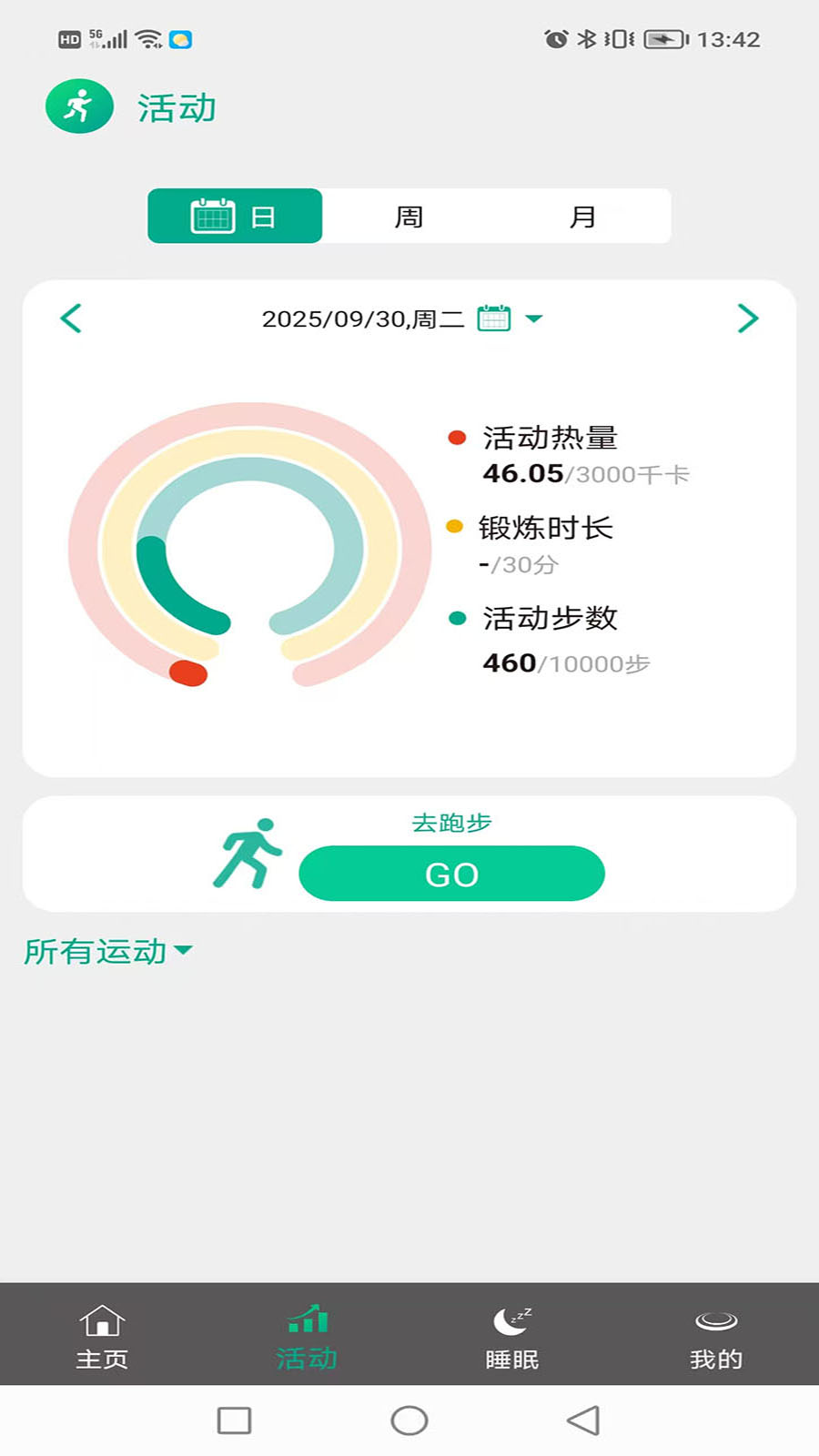Switch to the 周 weekly tab
Viewport: 819px width, 1456px height.
(409, 216)
